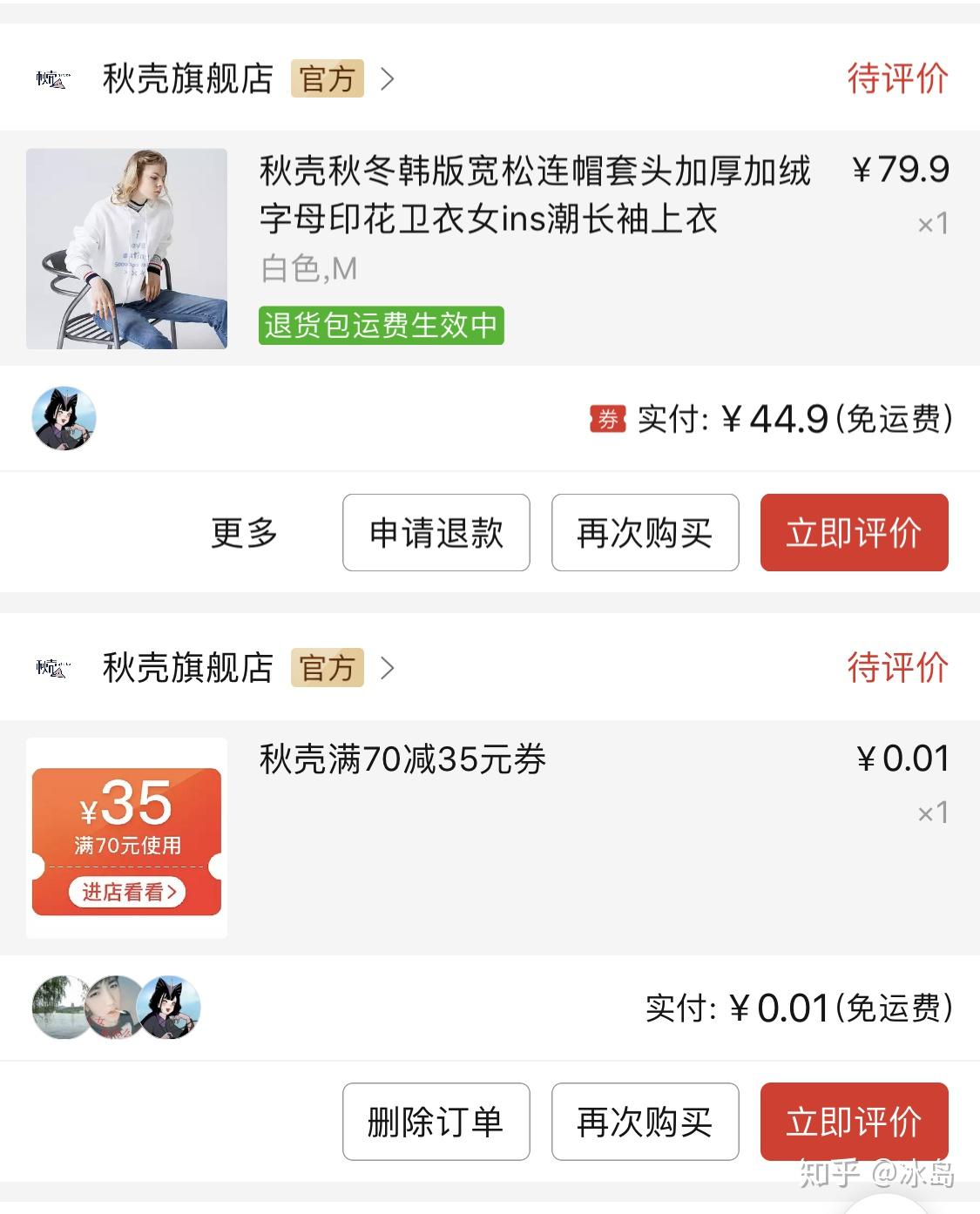This screenshot has width=980, height=1214.
Task: Open the 更多 more options menu
Action: [x=242, y=533]
